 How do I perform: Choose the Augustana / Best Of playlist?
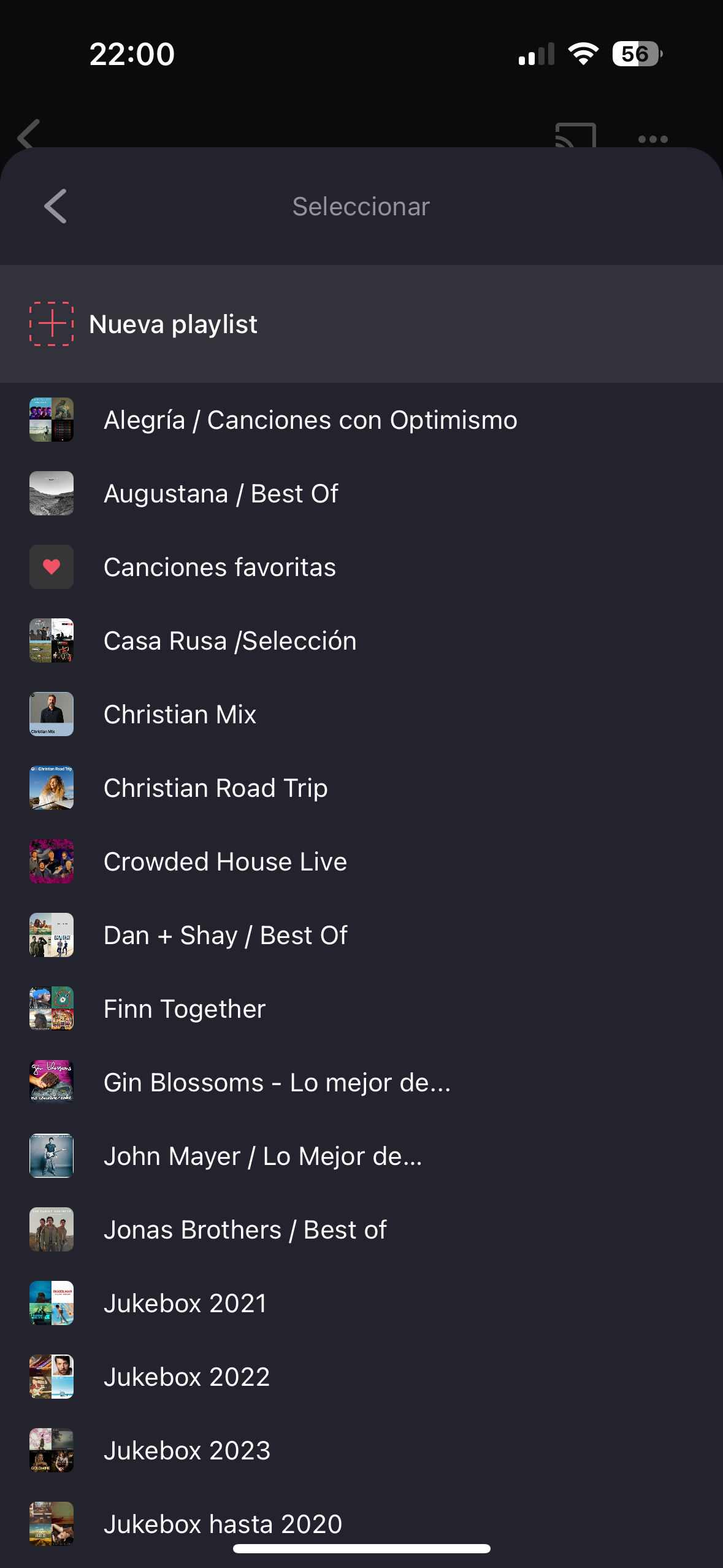click(x=361, y=493)
